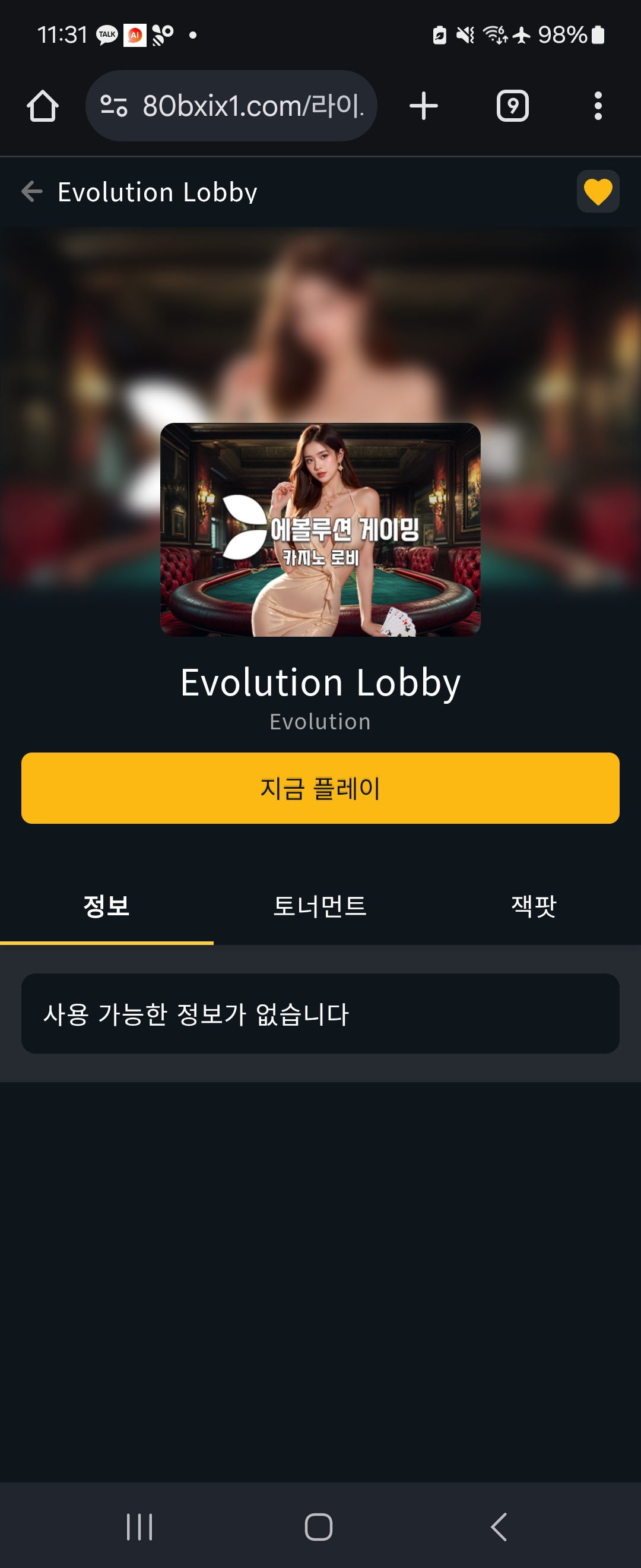641x1568 pixels.
Task: Tap the system back button
Action: (x=499, y=1526)
